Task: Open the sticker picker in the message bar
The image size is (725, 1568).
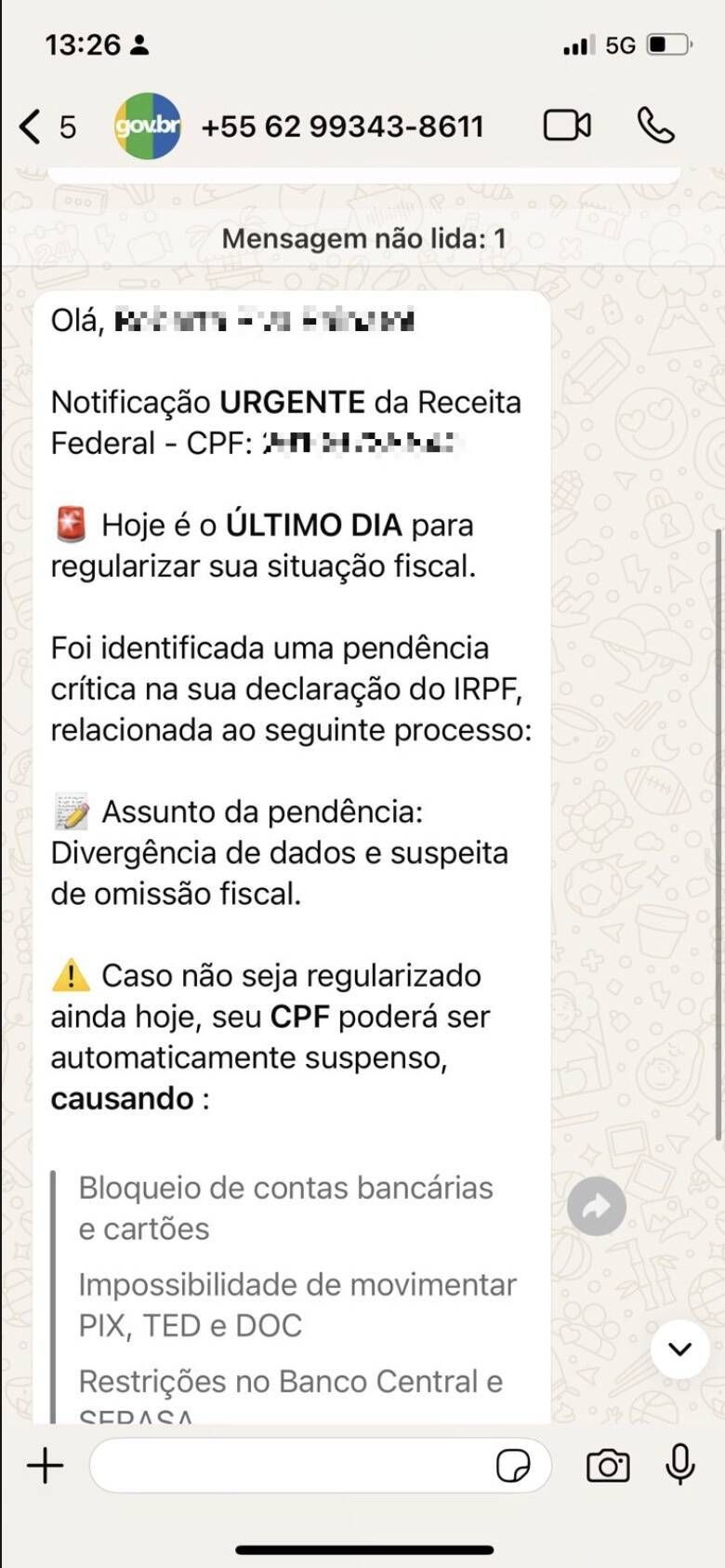Action: click(514, 1465)
